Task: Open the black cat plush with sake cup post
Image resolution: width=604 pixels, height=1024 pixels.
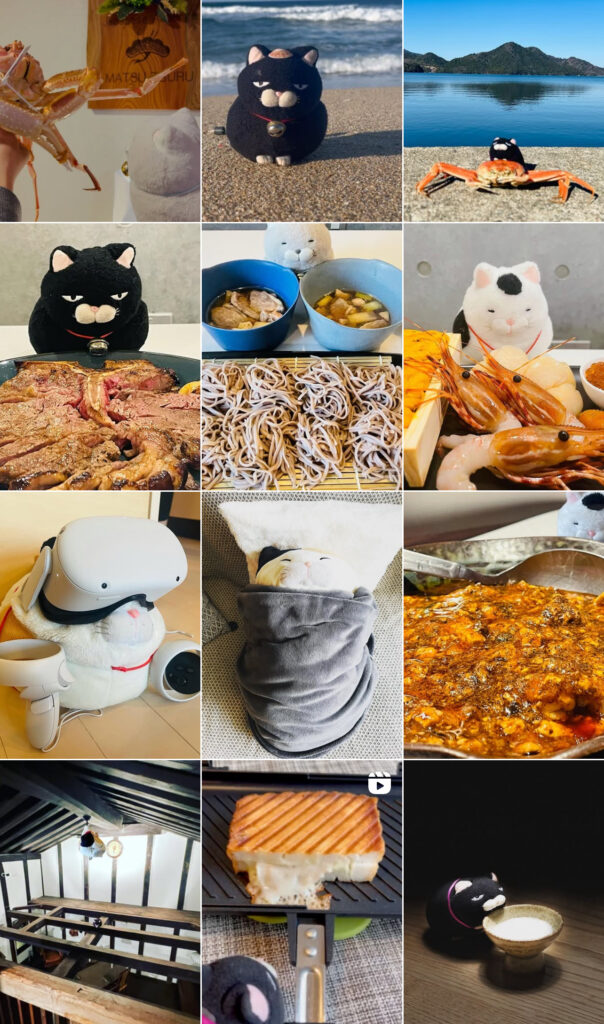Action: pos(503,892)
